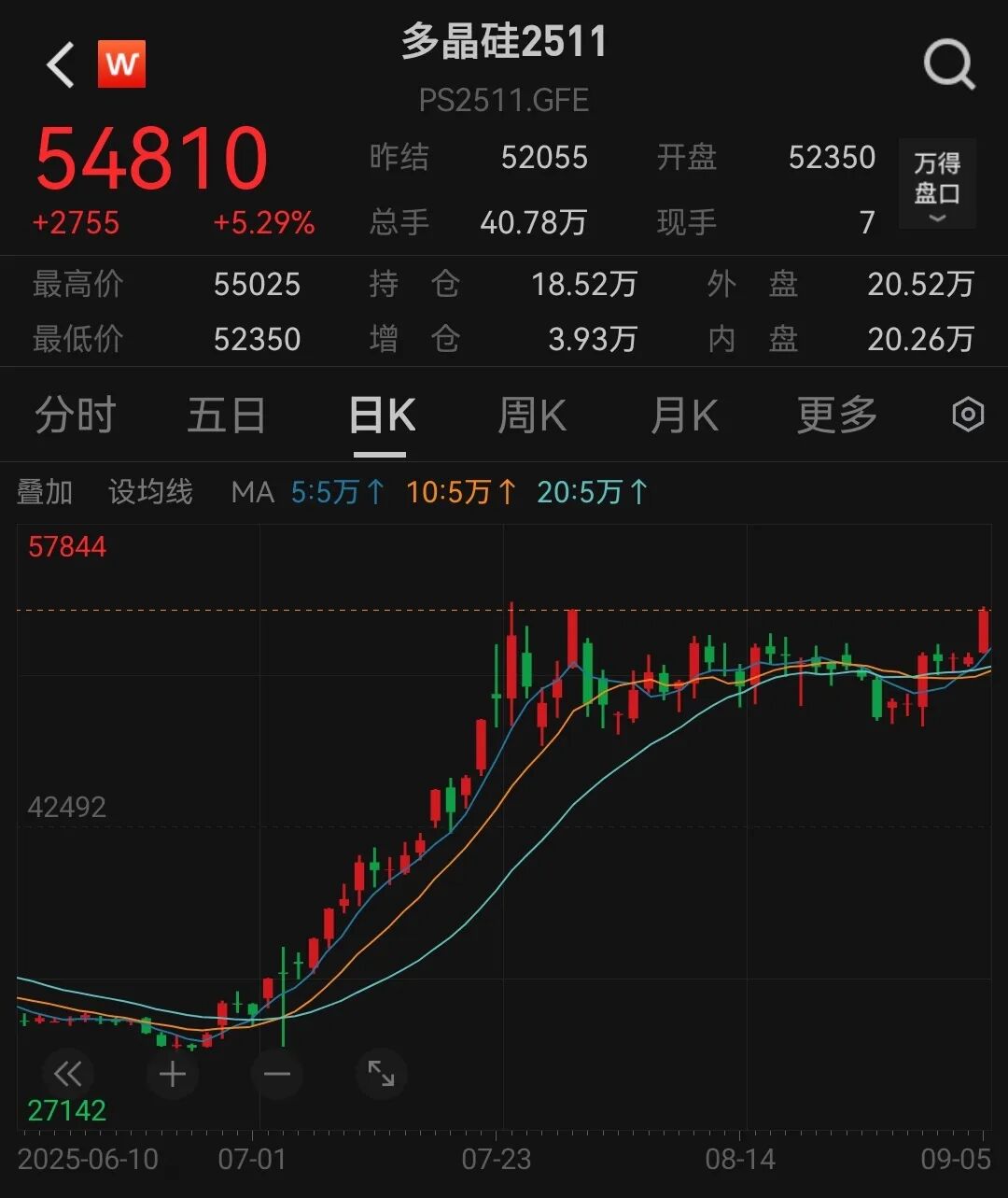
Task: Switch to the 分时 tab
Action: click(x=75, y=416)
